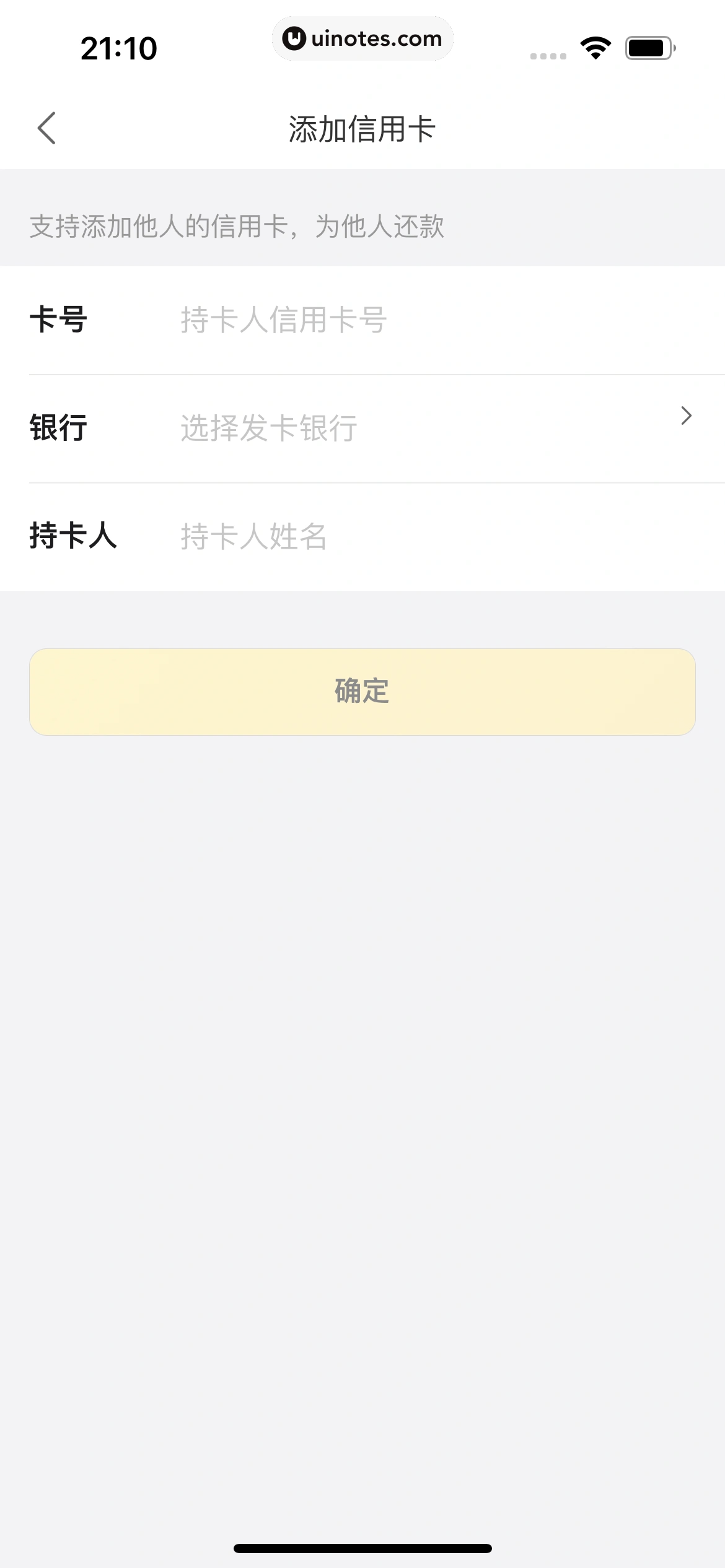Go back from the 添加信用卡 page
The image size is (725, 1568).
[47, 128]
